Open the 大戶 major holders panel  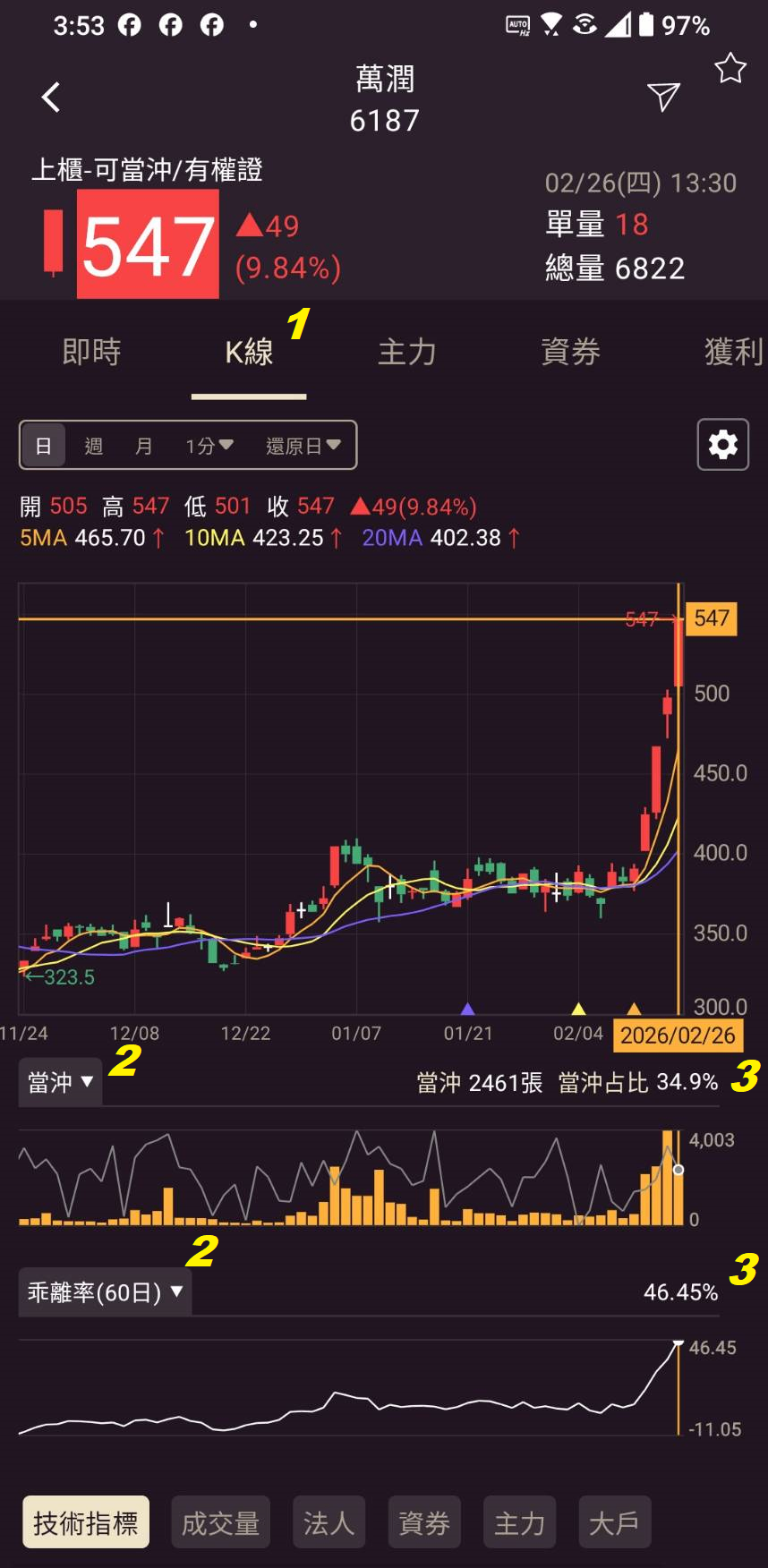point(615,1521)
